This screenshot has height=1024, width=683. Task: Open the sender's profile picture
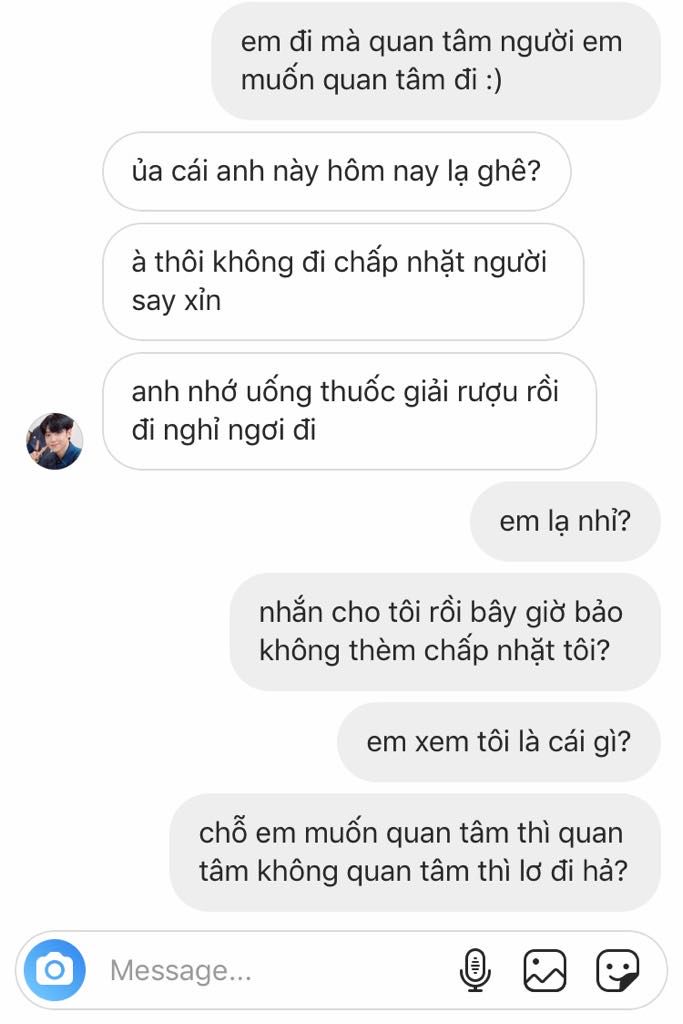pos(54,441)
